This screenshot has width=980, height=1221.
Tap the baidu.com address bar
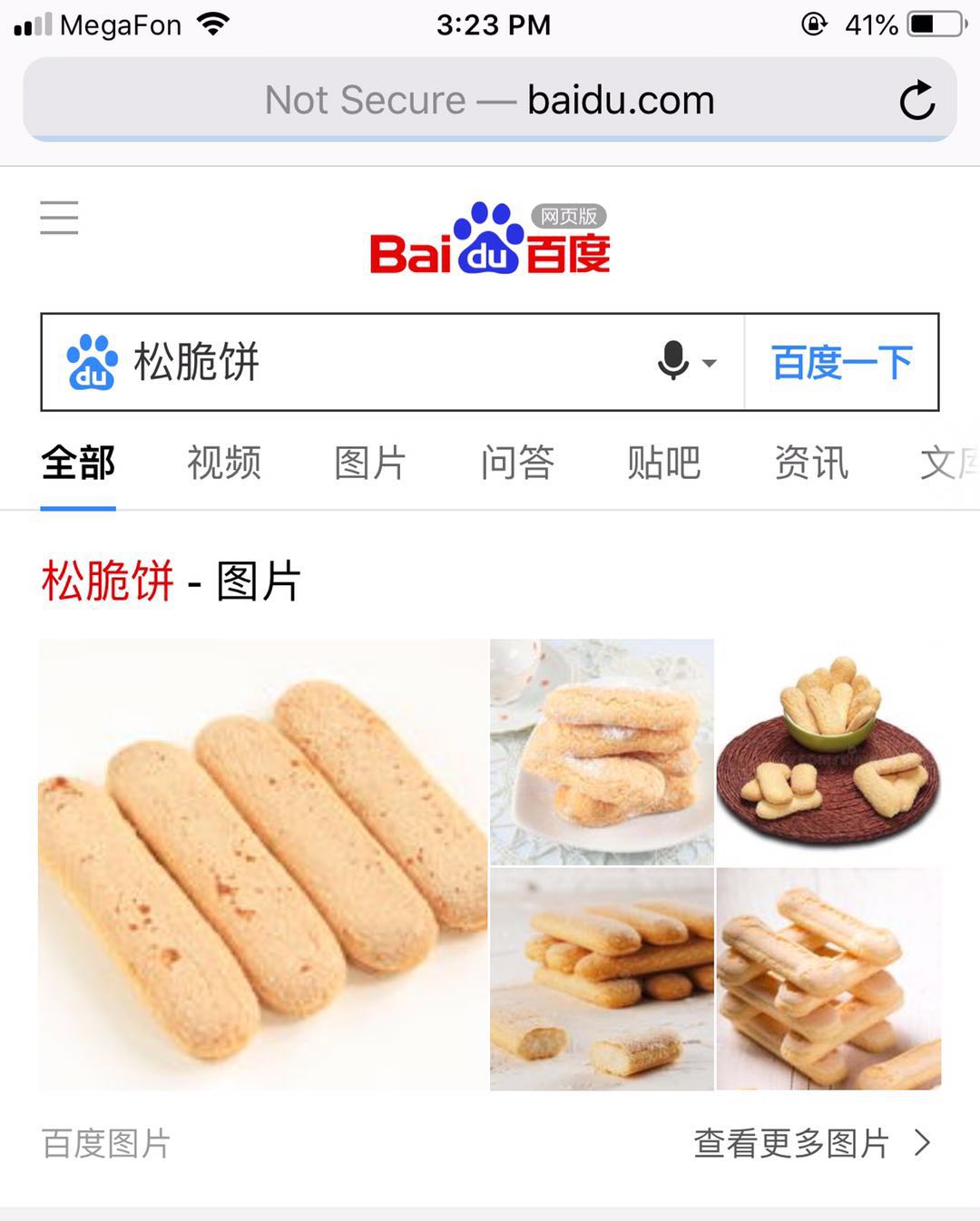point(490,101)
